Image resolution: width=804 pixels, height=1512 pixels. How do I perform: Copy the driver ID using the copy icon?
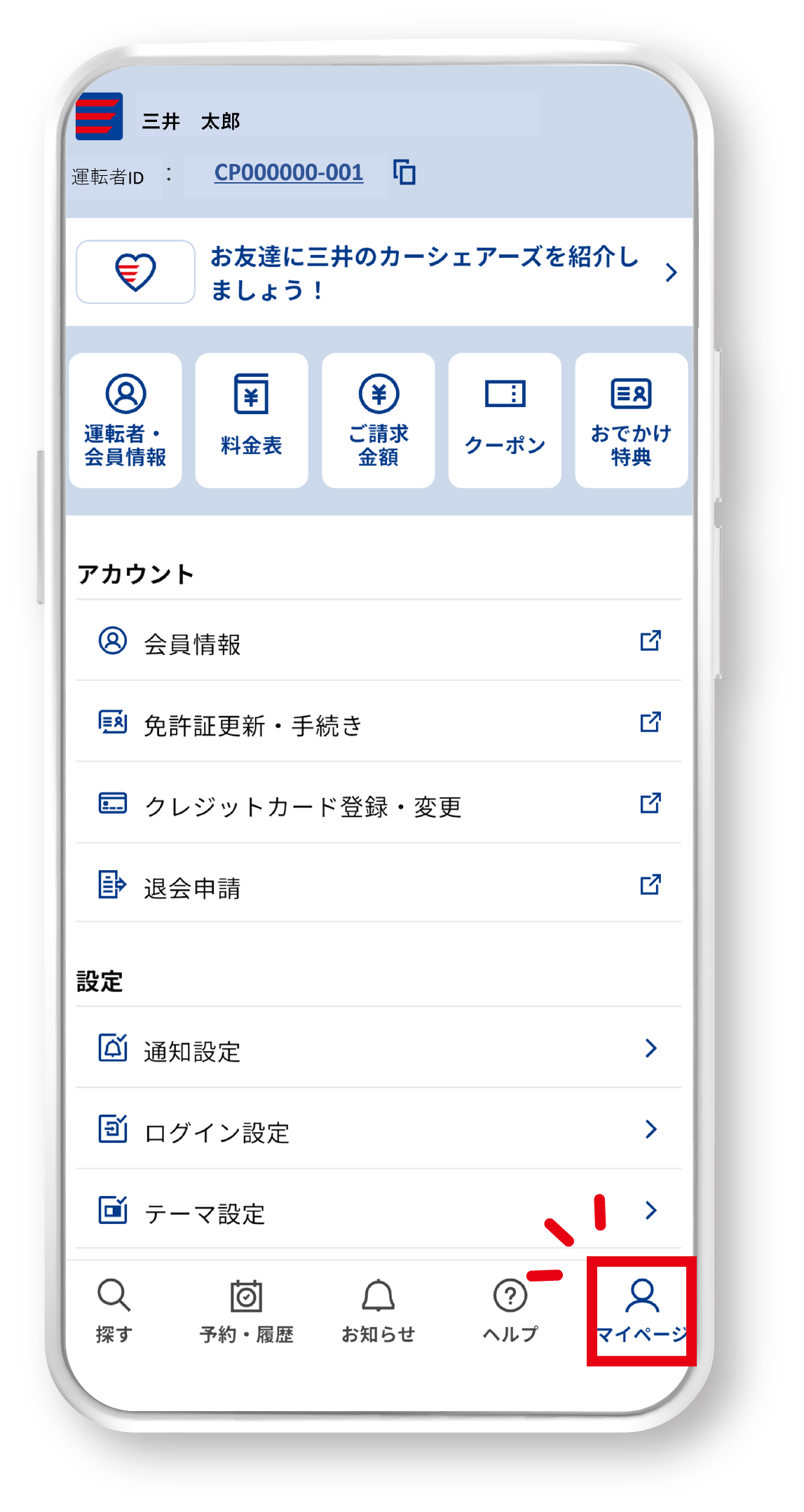pyautogui.click(x=407, y=173)
